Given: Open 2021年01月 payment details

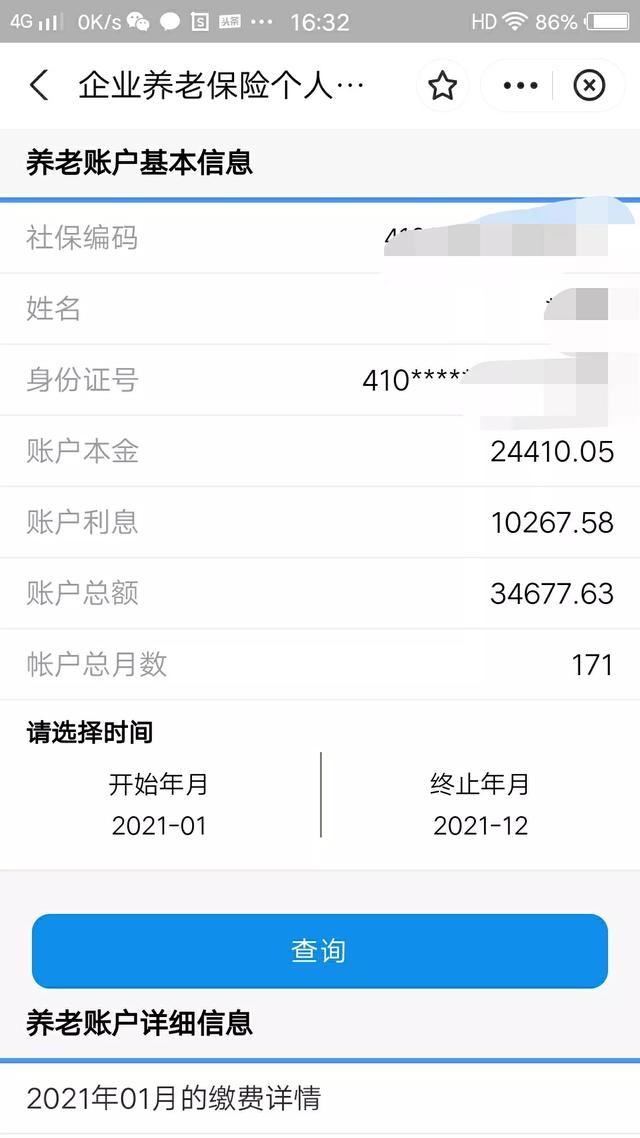Looking at the screenshot, I should point(174,1099).
